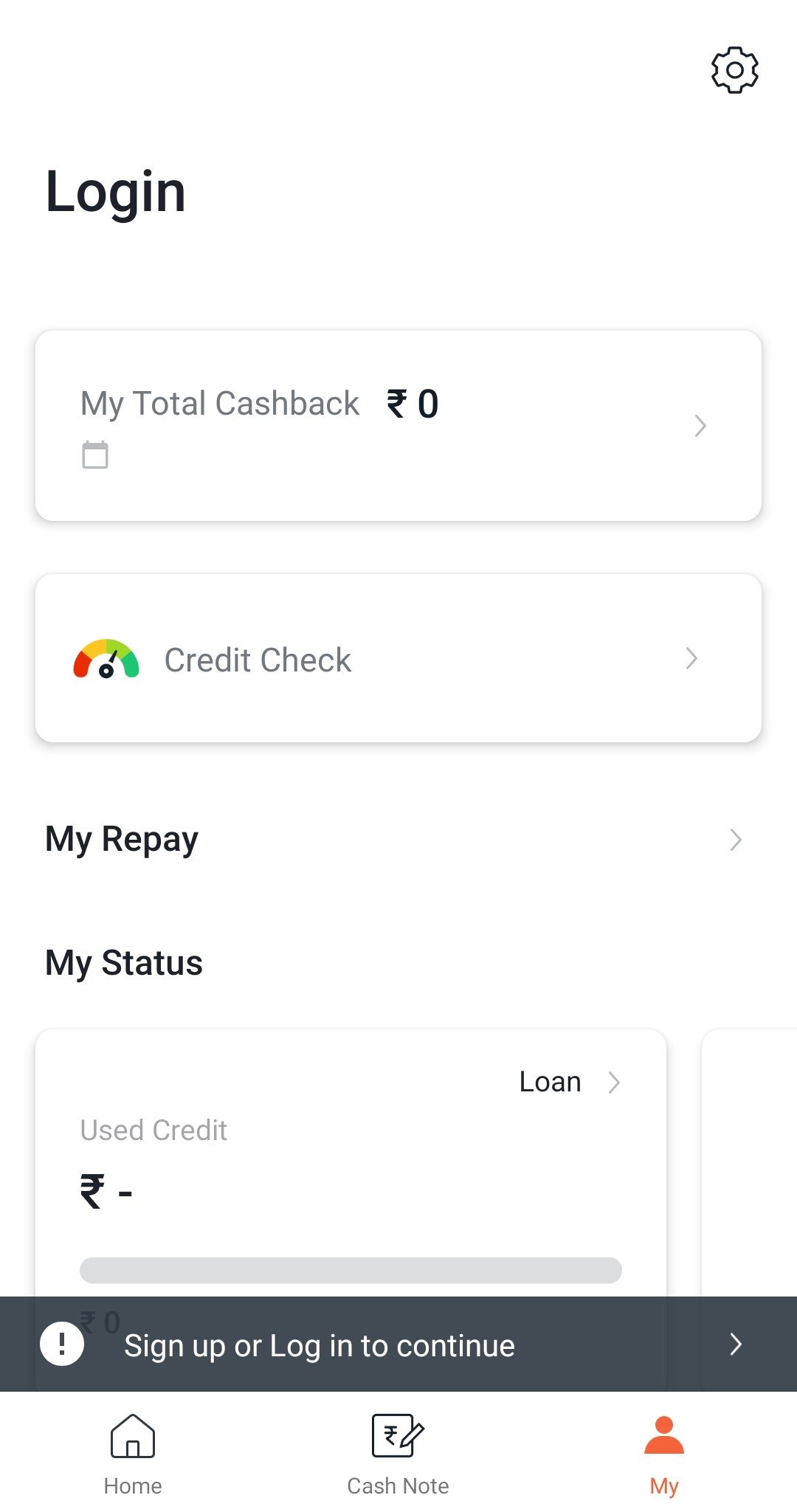Open the My Repay section
Image resolution: width=797 pixels, height=1512 pixels.
(x=398, y=839)
